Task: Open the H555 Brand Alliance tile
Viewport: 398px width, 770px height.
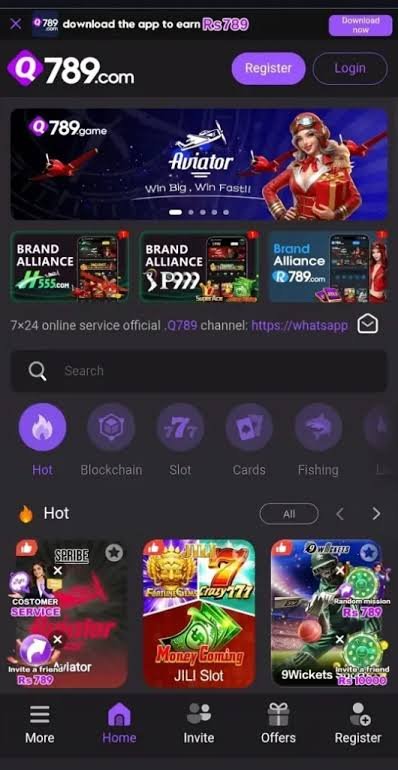Action: (x=69, y=266)
